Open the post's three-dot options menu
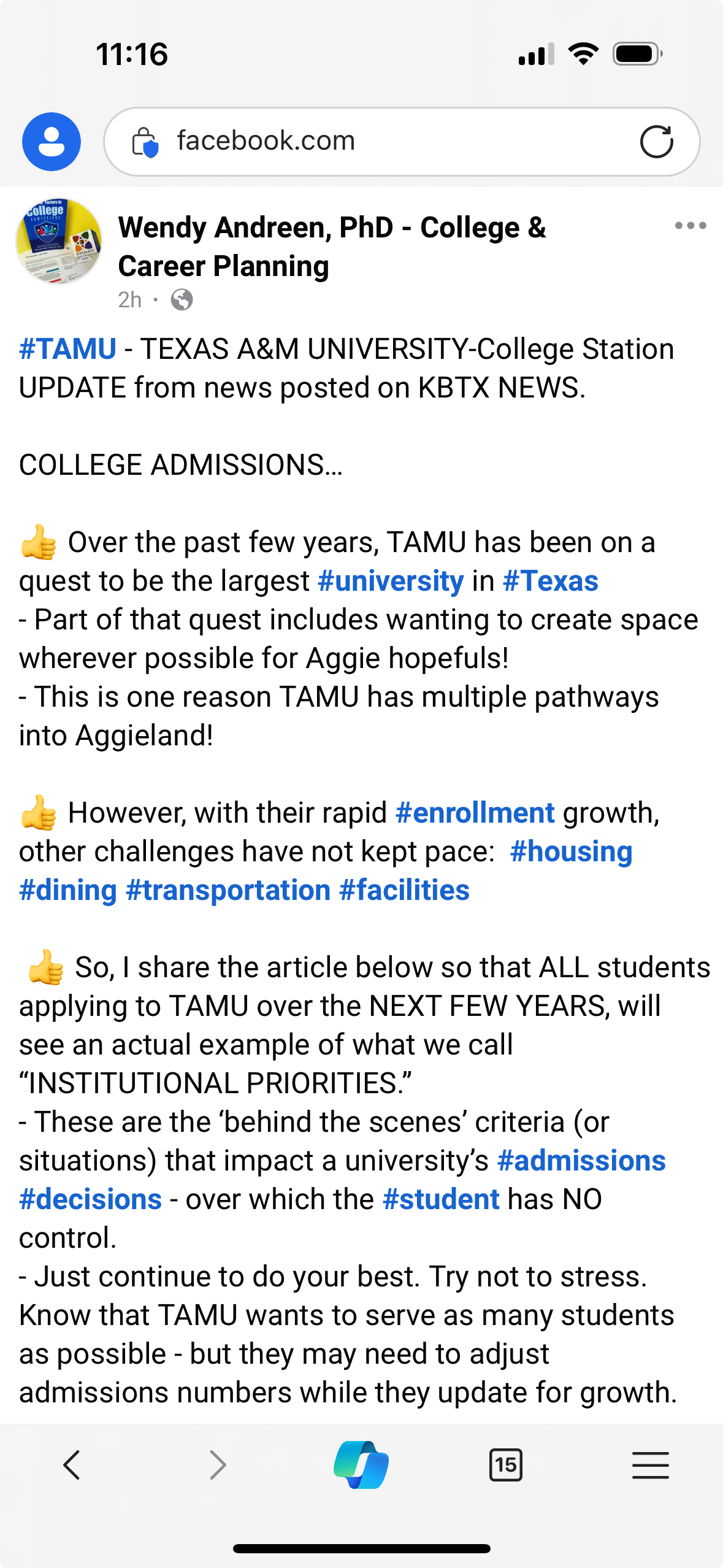 point(690,226)
